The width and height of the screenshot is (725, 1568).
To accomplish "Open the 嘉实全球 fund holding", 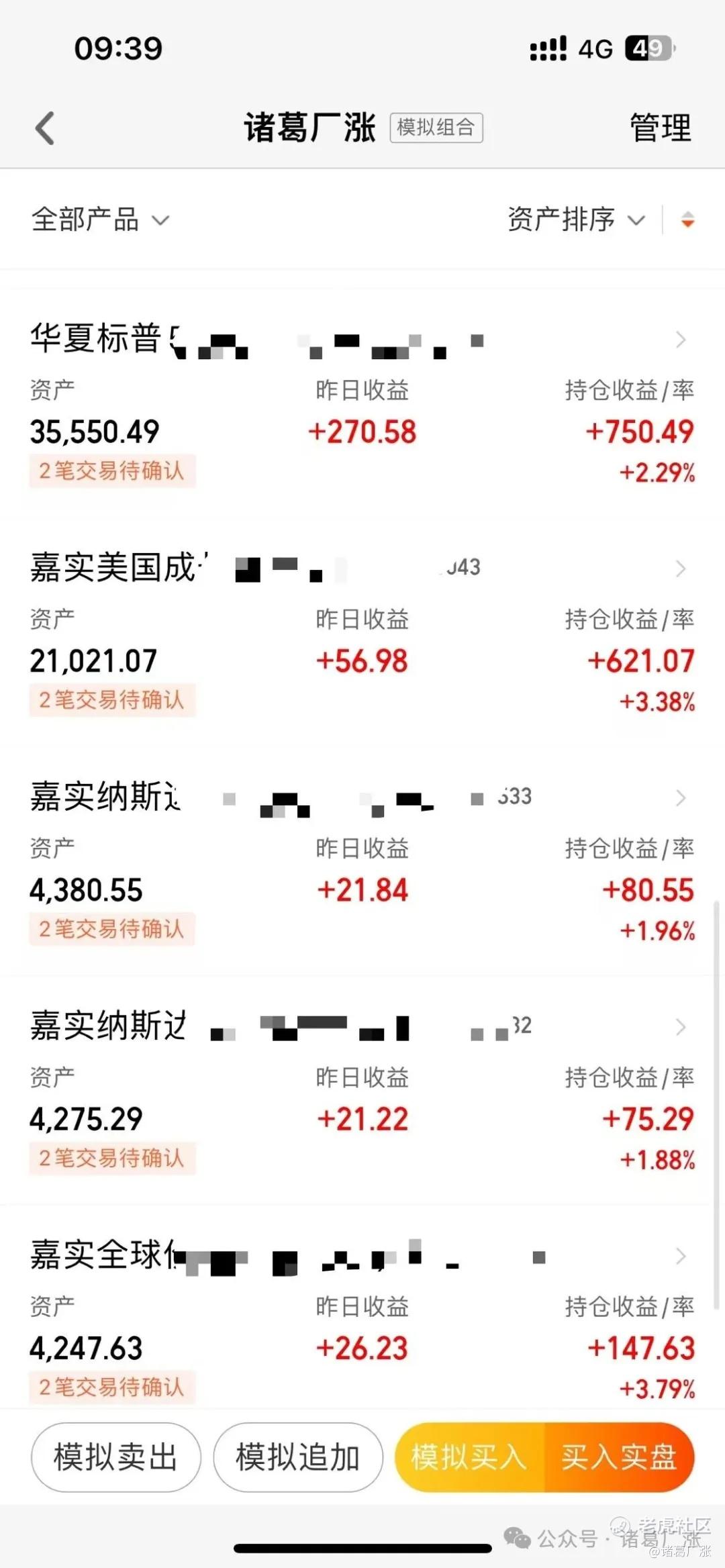I will 362,1316.
